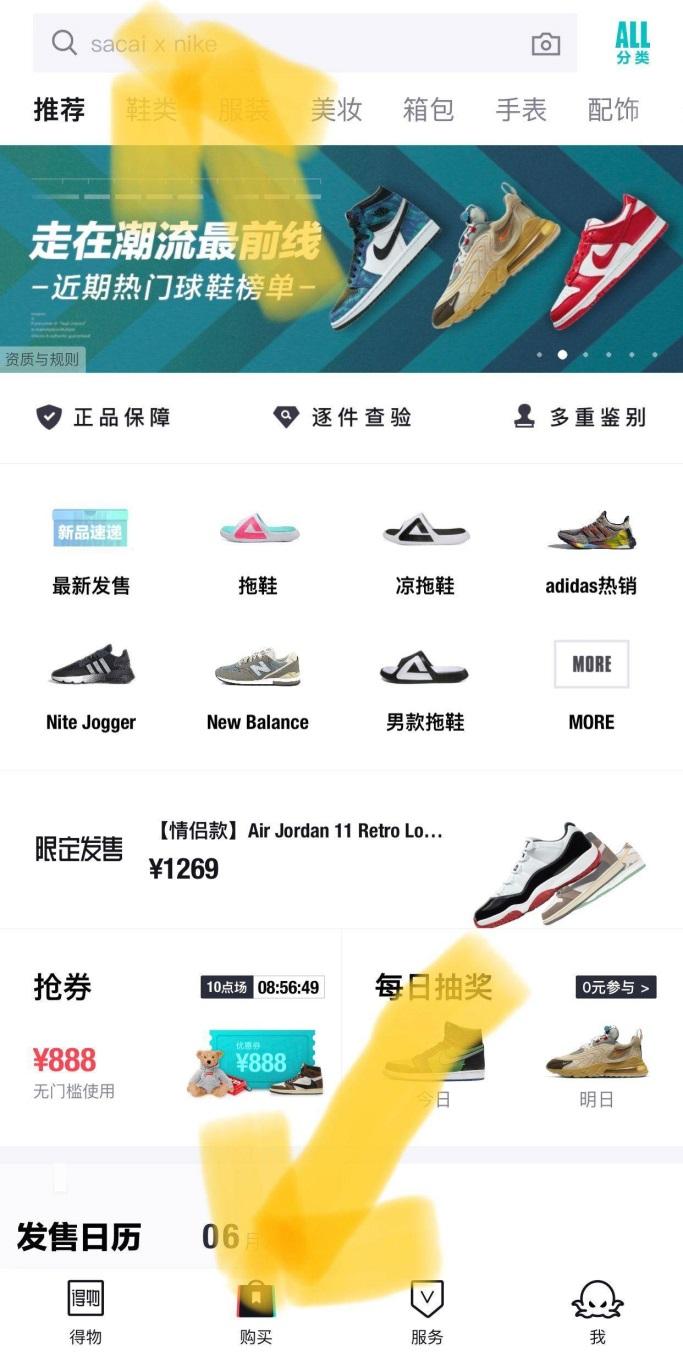The height and width of the screenshot is (1367, 683).
Task: Open the sacai x nike search box
Action: 290,44
